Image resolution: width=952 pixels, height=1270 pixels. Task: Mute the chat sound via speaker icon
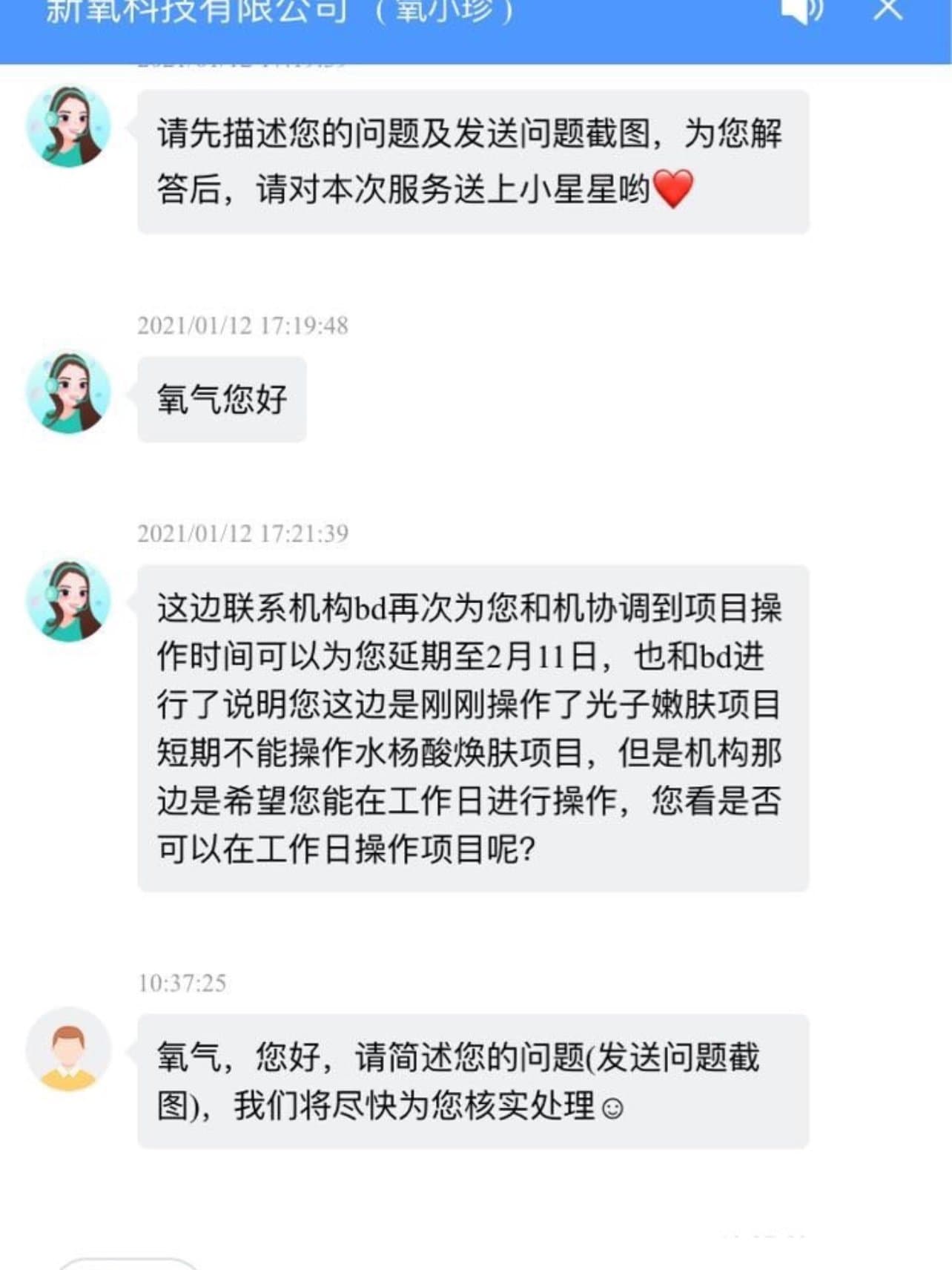pos(801,10)
